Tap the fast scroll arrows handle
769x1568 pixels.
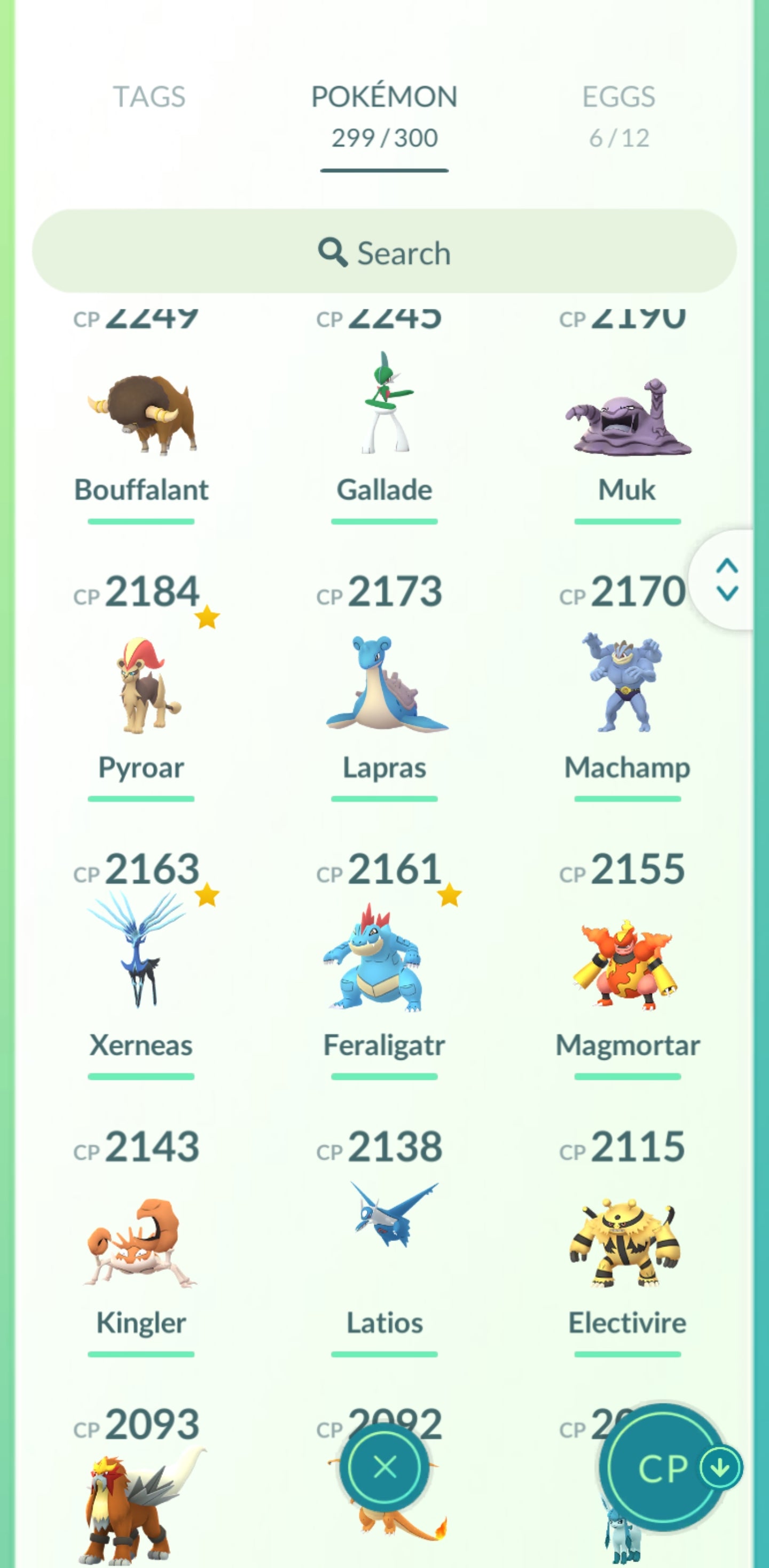[x=726, y=580]
